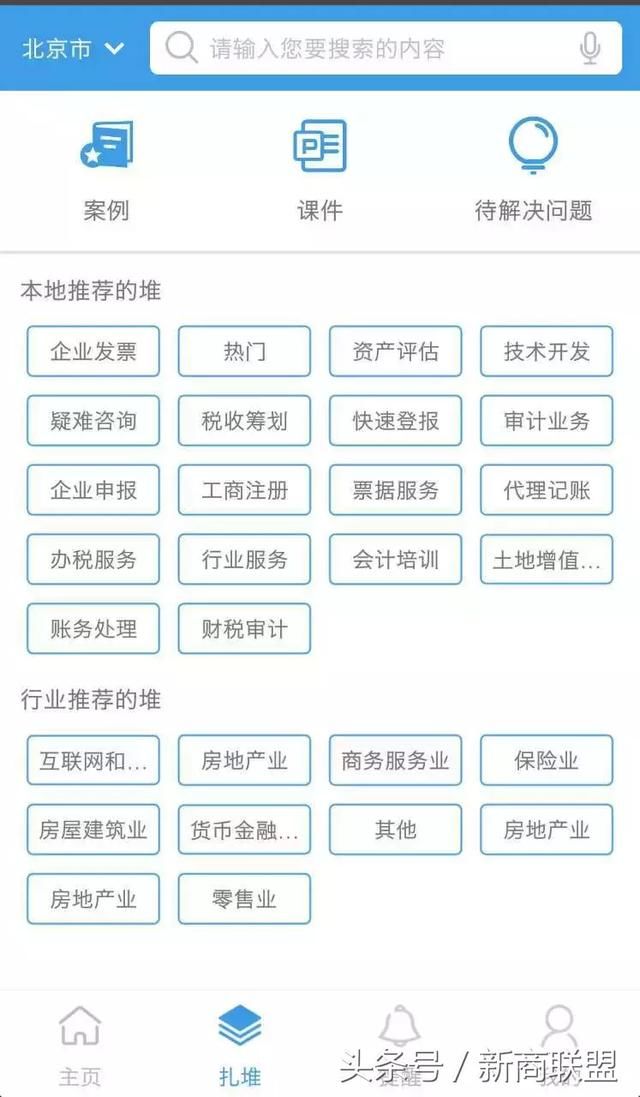
Task: Tap the voice search microphone
Action: (x=590, y=48)
